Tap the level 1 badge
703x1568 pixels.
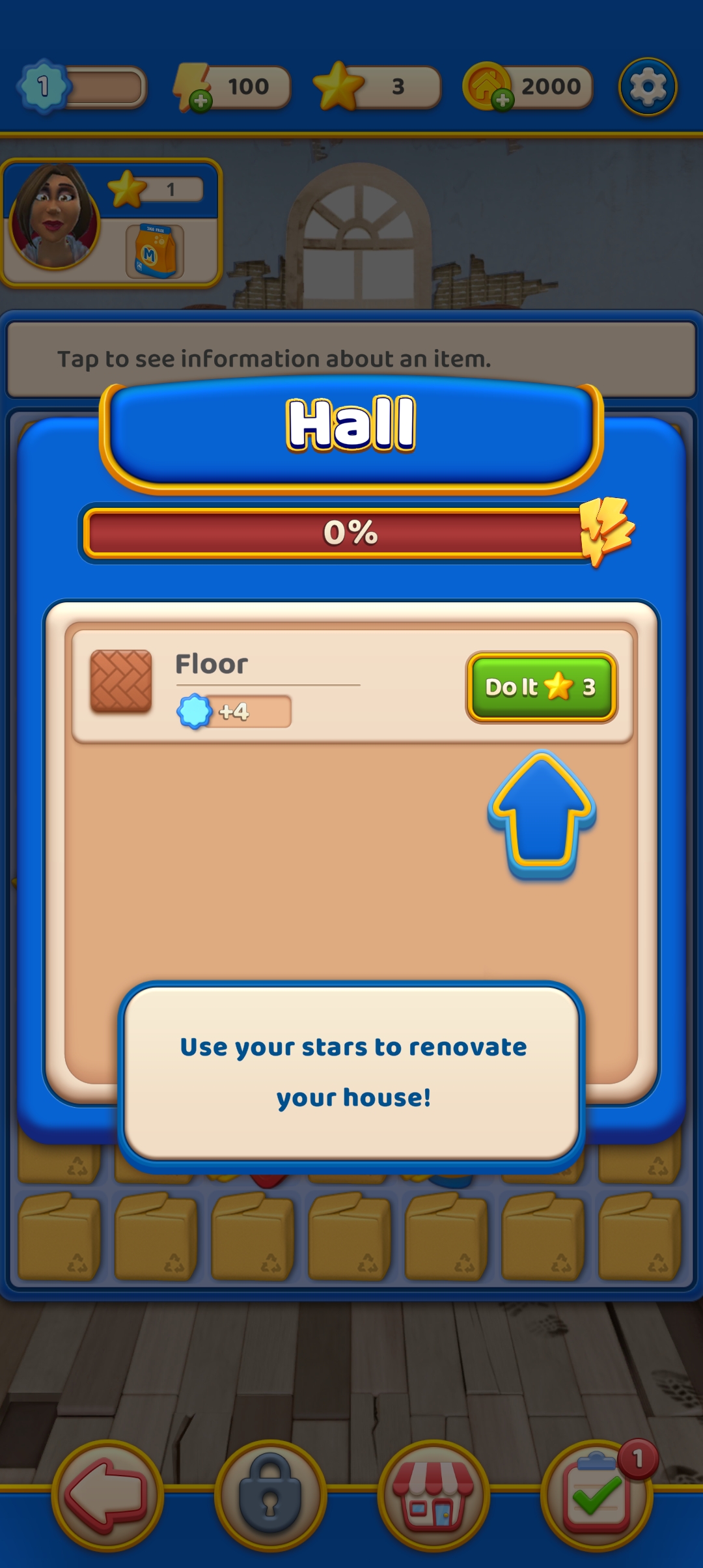click(x=43, y=86)
